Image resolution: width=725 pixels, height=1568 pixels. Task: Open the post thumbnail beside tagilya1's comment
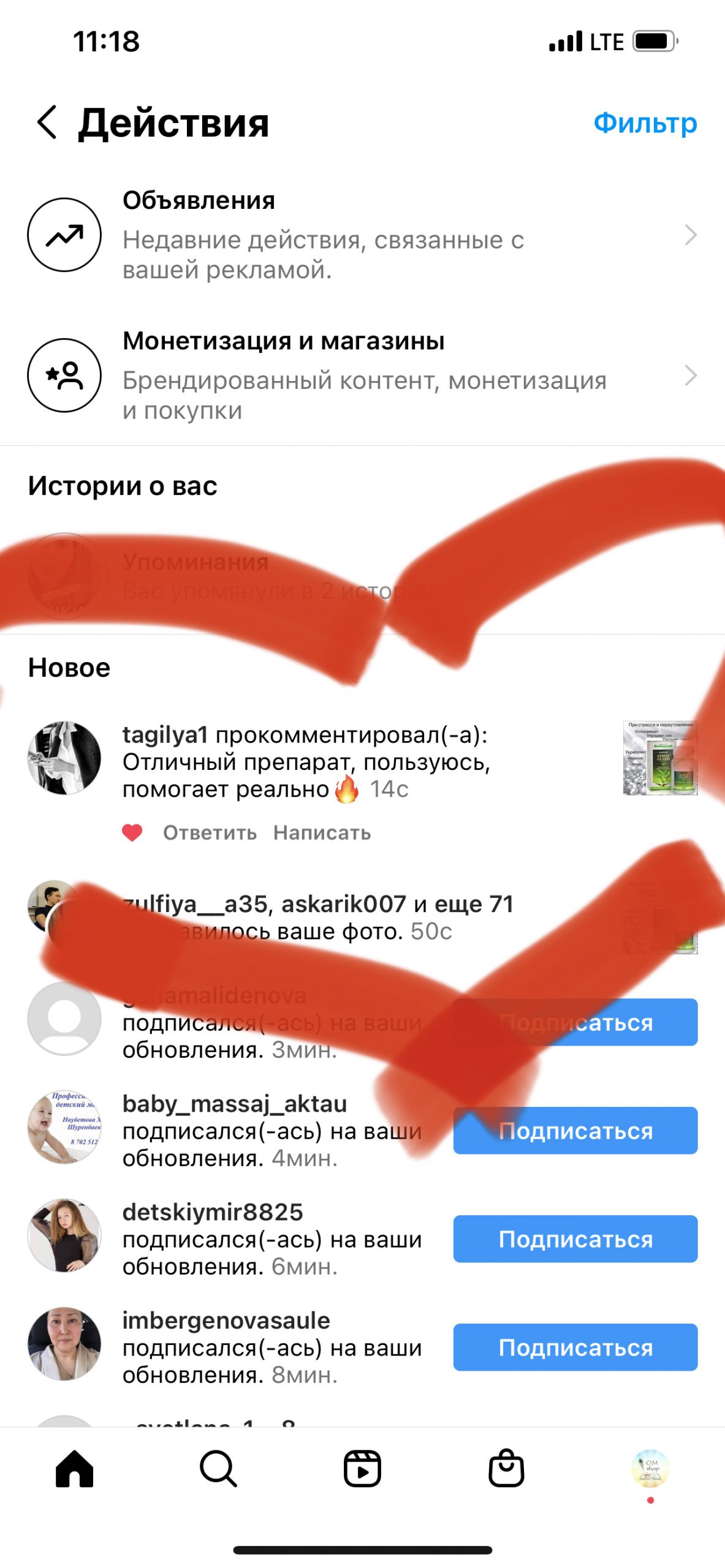[659, 758]
